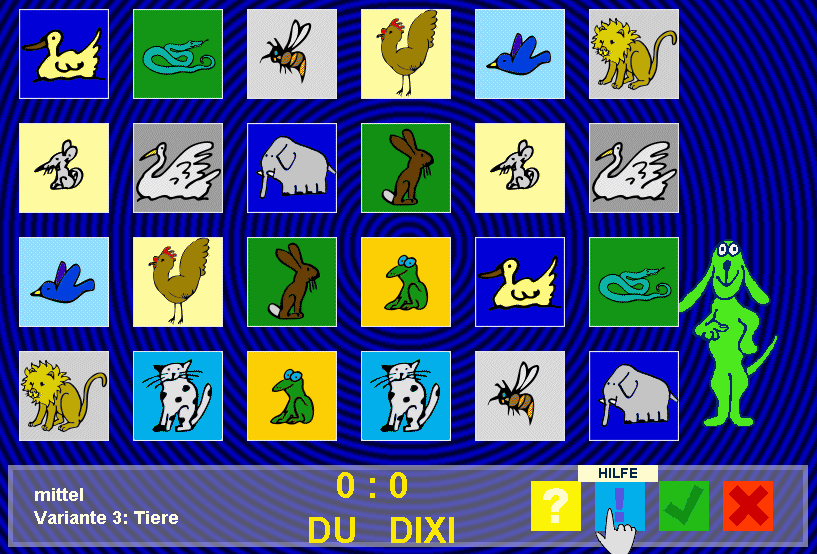Open Hilfe with the blue exclamation button
This screenshot has height=554, width=817.
[620, 504]
